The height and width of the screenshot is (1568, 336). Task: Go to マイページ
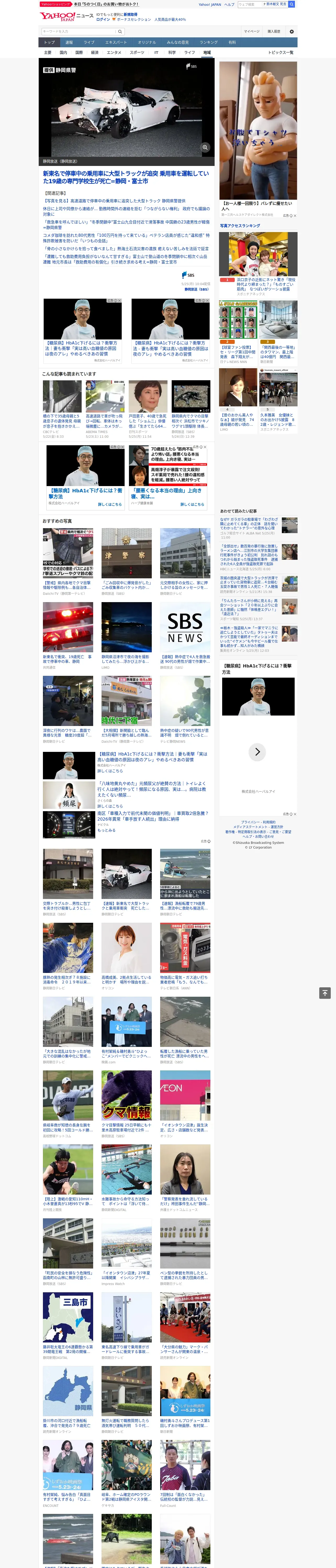tap(252, 31)
